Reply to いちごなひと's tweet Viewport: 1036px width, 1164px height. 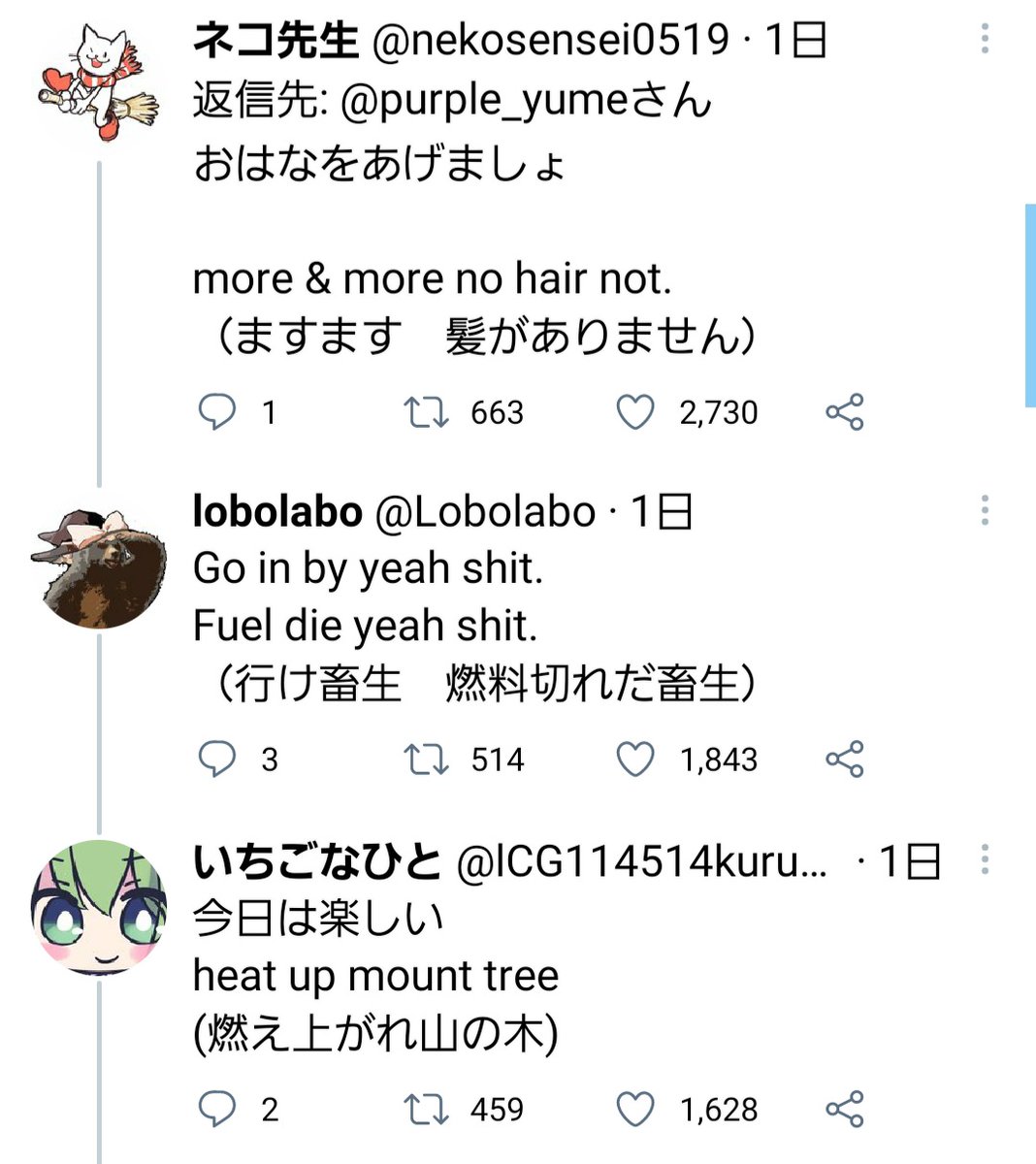click(x=216, y=1109)
